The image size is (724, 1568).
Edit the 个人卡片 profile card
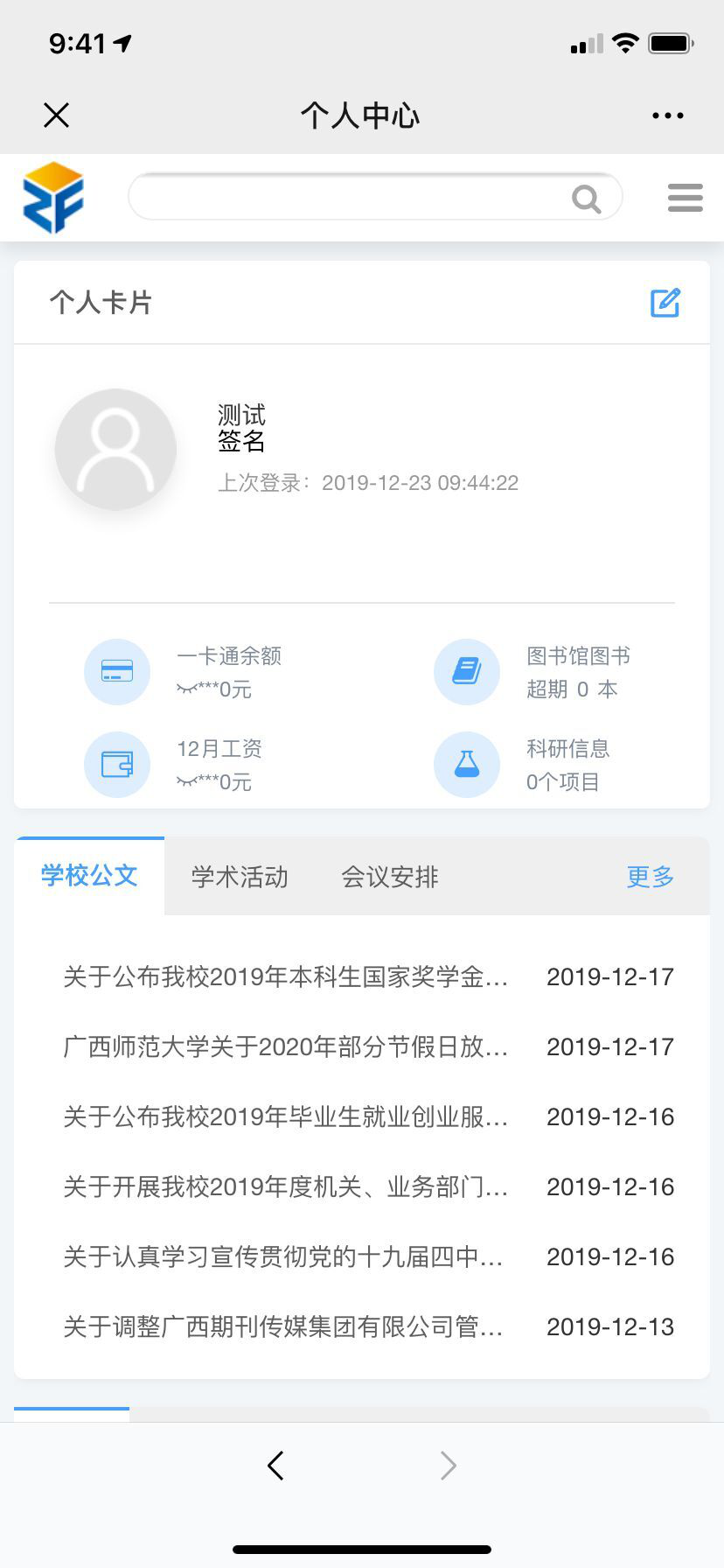point(665,303)
